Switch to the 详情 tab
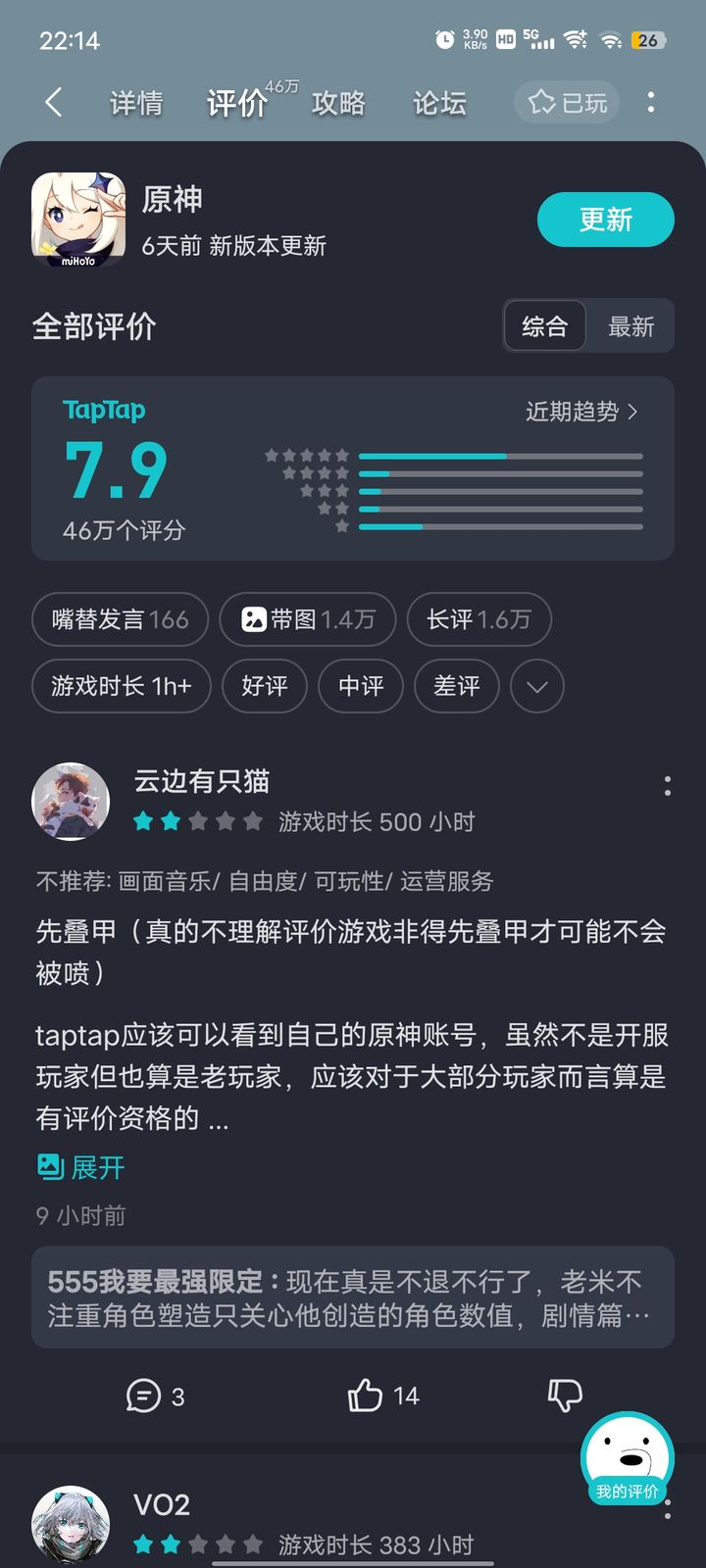706x1568 pixels. coord(136,103)
